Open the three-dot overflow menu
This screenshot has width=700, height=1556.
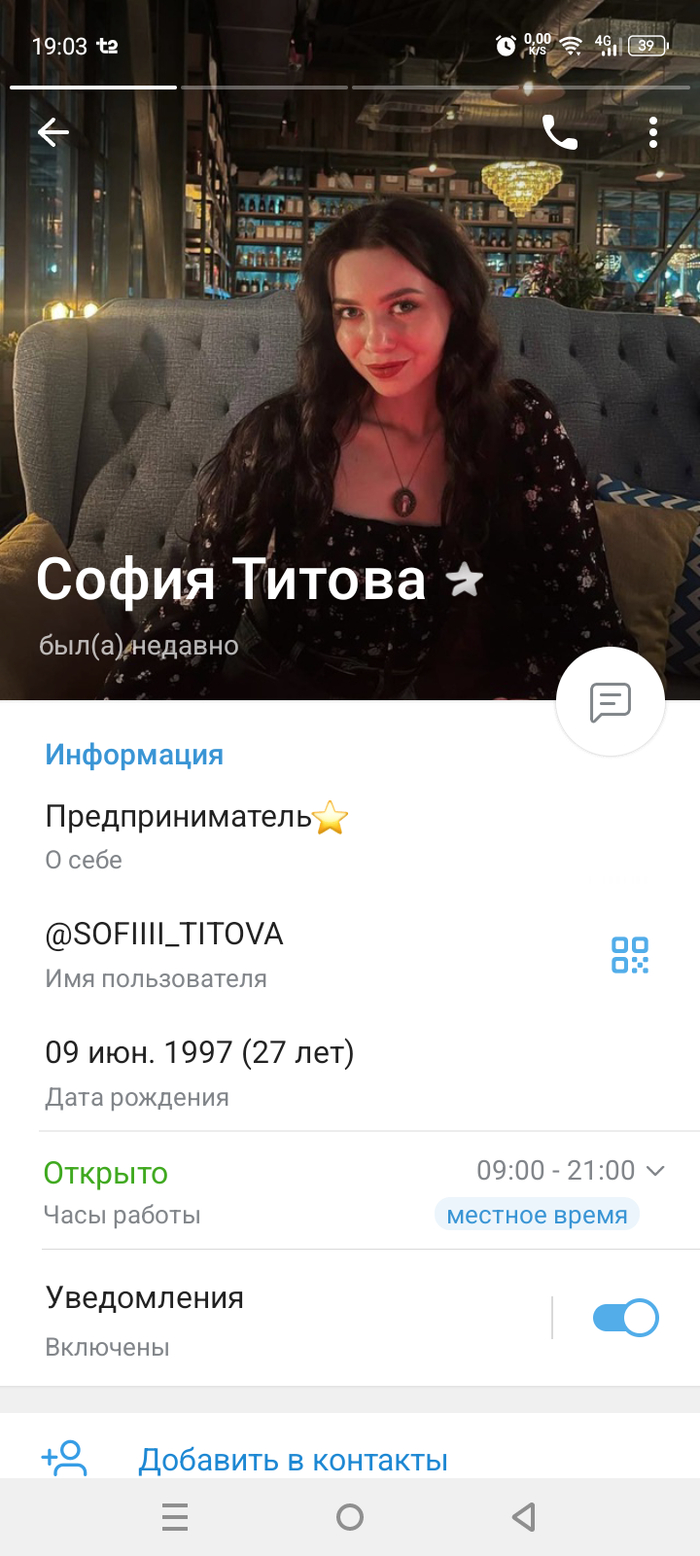(653, 132)
